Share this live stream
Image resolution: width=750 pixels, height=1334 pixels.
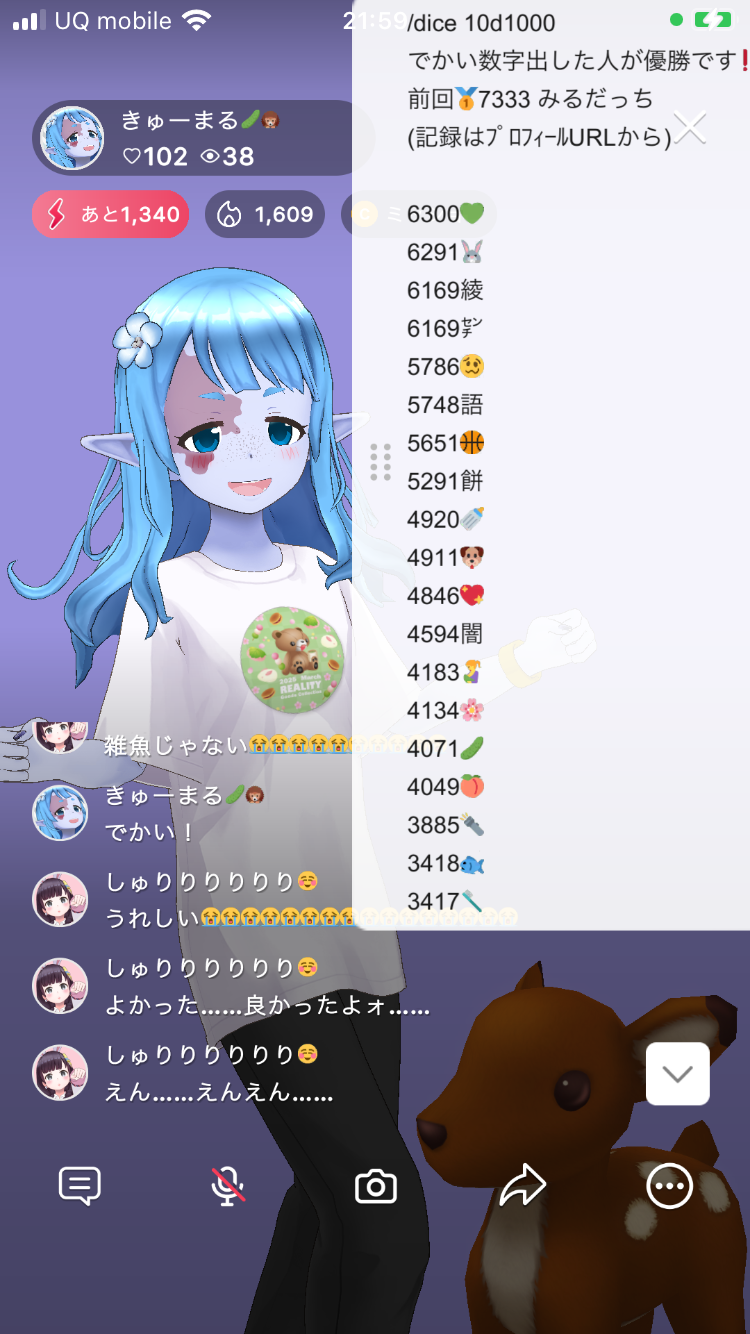[x=523, y=1186]
